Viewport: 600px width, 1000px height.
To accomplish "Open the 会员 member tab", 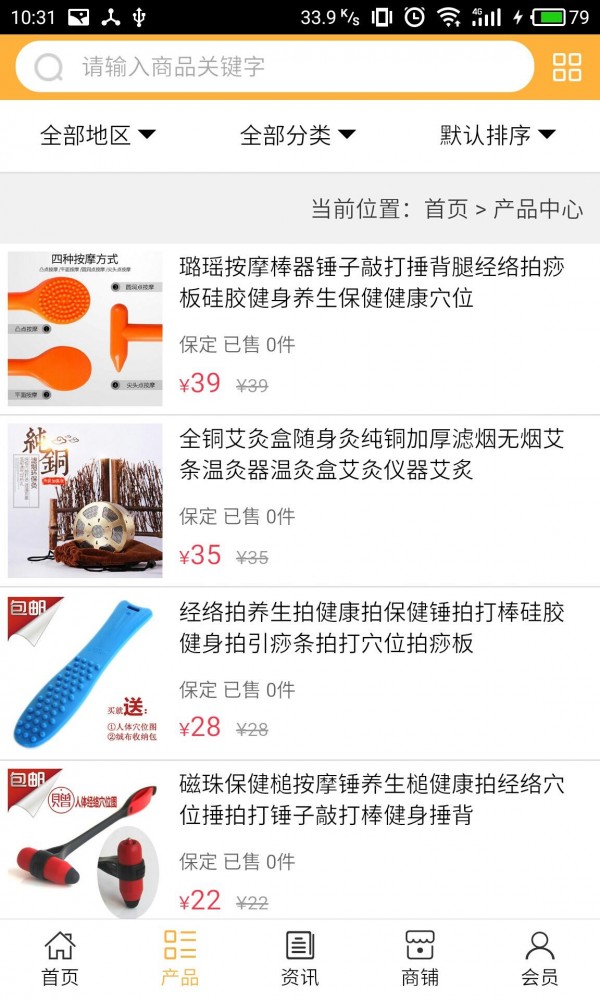I will tap(540, 958).
